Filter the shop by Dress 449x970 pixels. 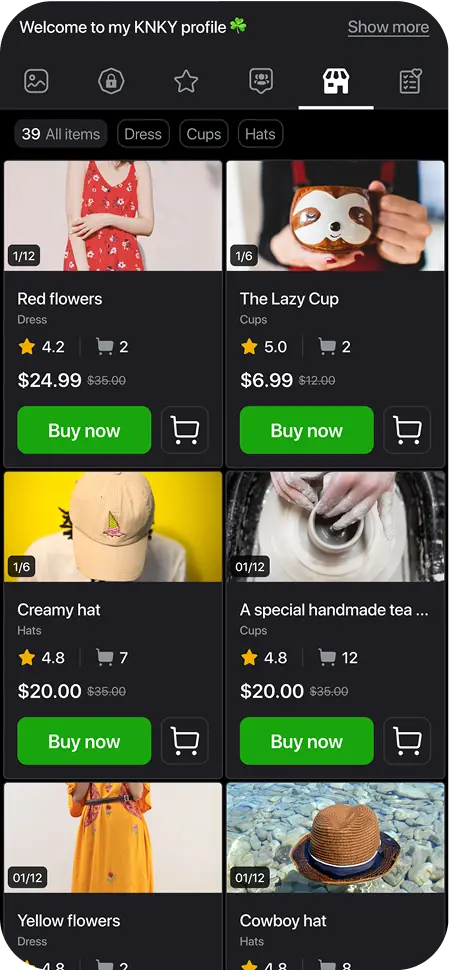(143, 134)
